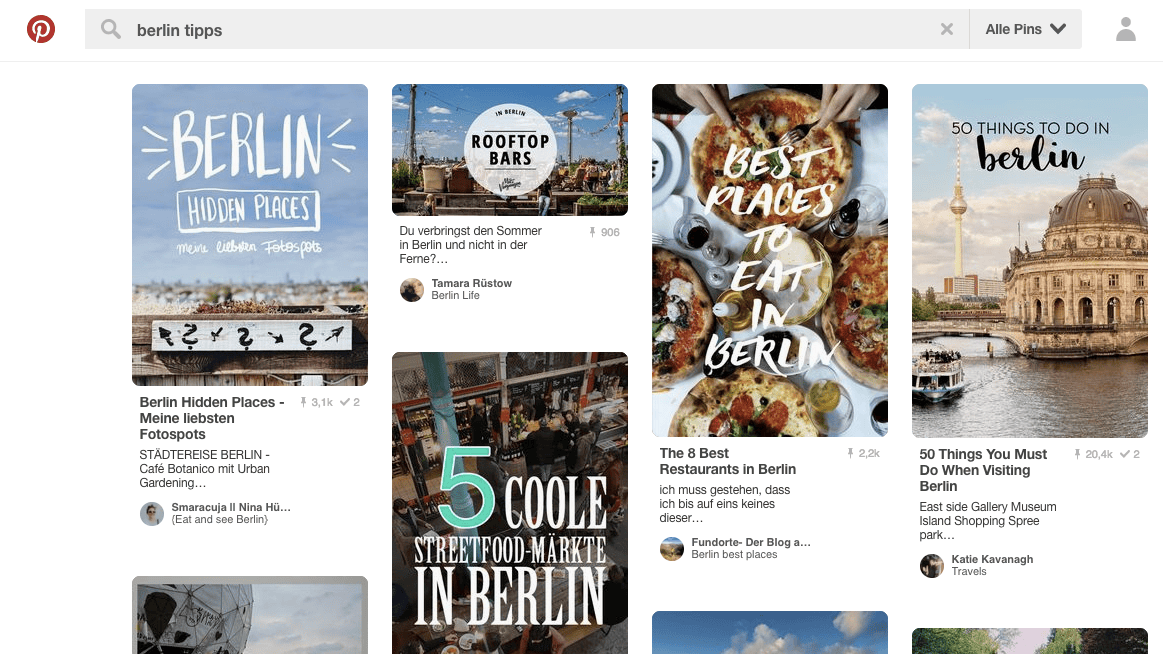The width and height of the screenshot is (1163, 654).
Task: Open the 50 Things To Do pin
Action: pyautogui.click(x=1030, y=260)
